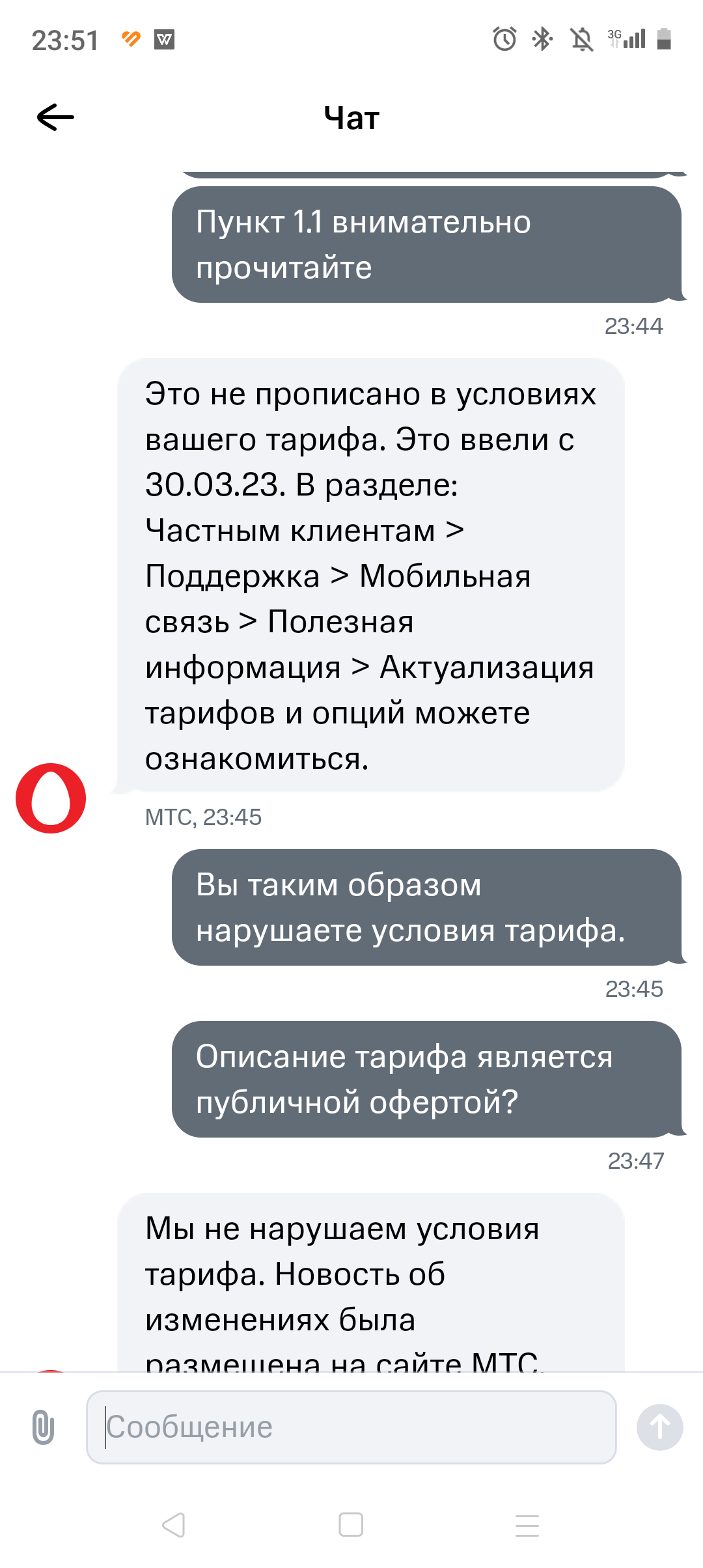The image size is (703, 1568).
Task: Tap the system back navigation button
Action: (x=174, y=1525)
